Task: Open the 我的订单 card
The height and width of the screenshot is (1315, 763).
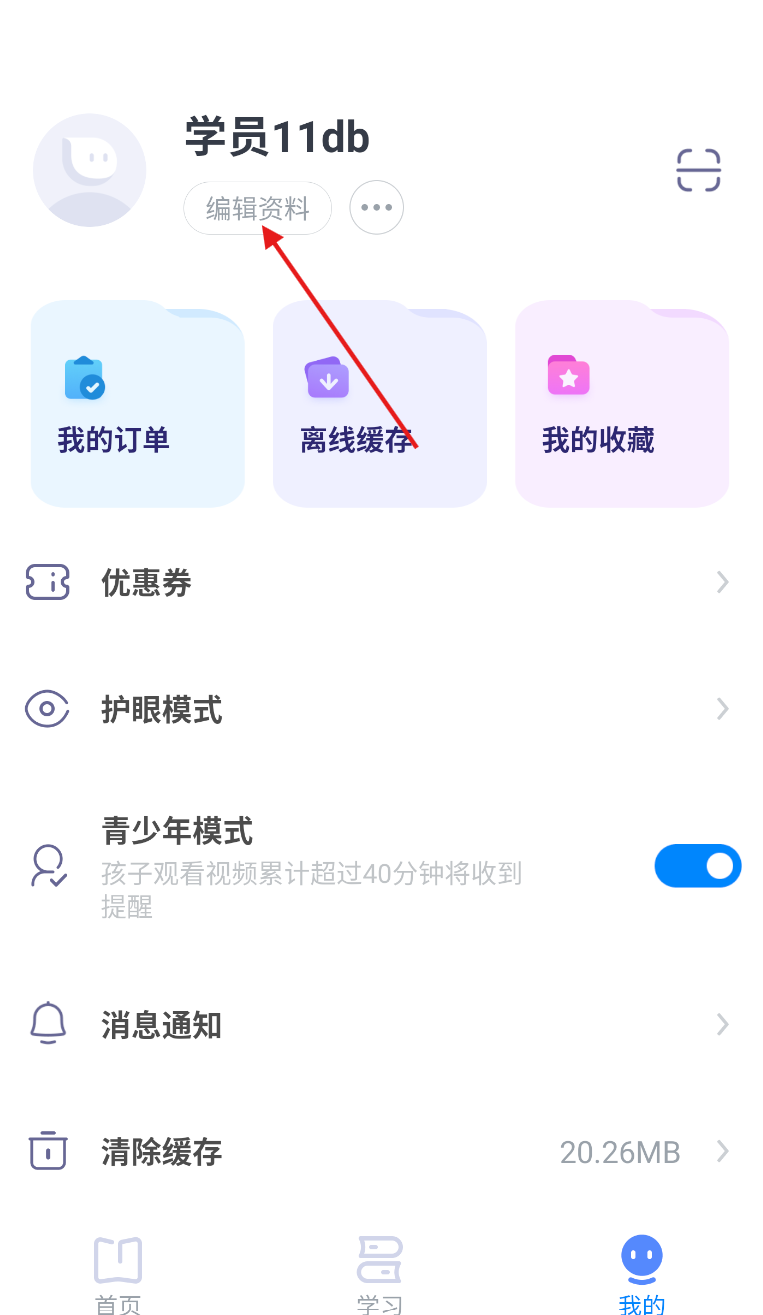Action: pyautogui.click(x=138, y=404)
